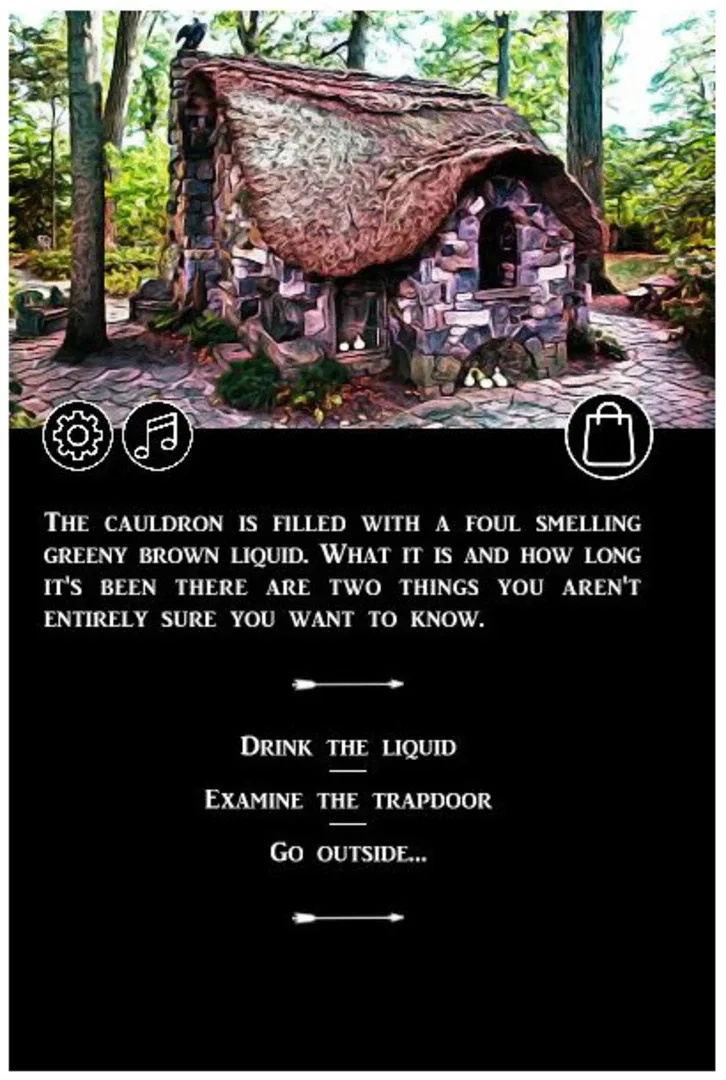Pick the Go outside option
The image size is (726, 1080).
[348, 853]
